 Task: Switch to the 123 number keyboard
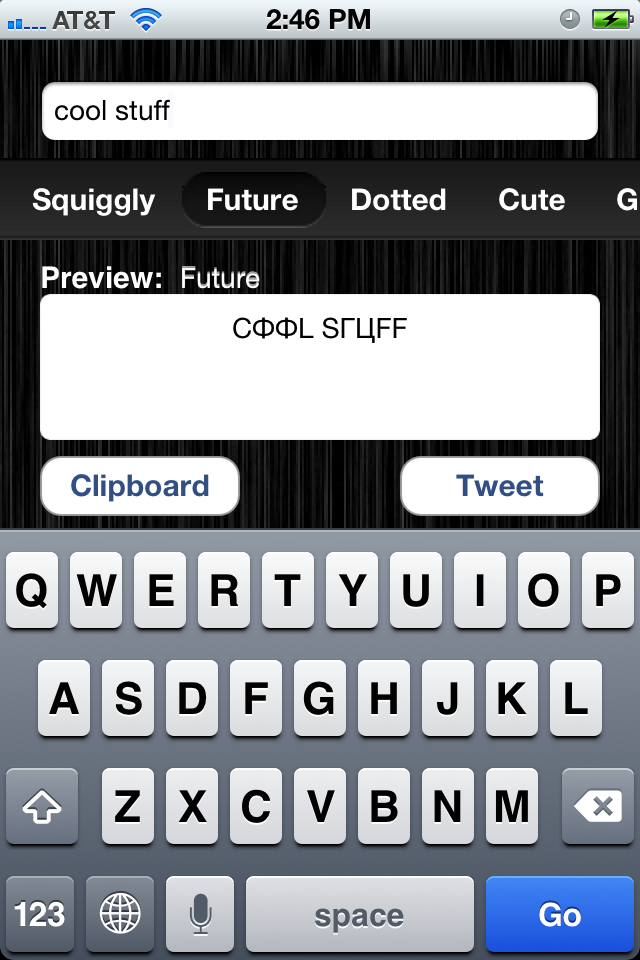(40, 914)
